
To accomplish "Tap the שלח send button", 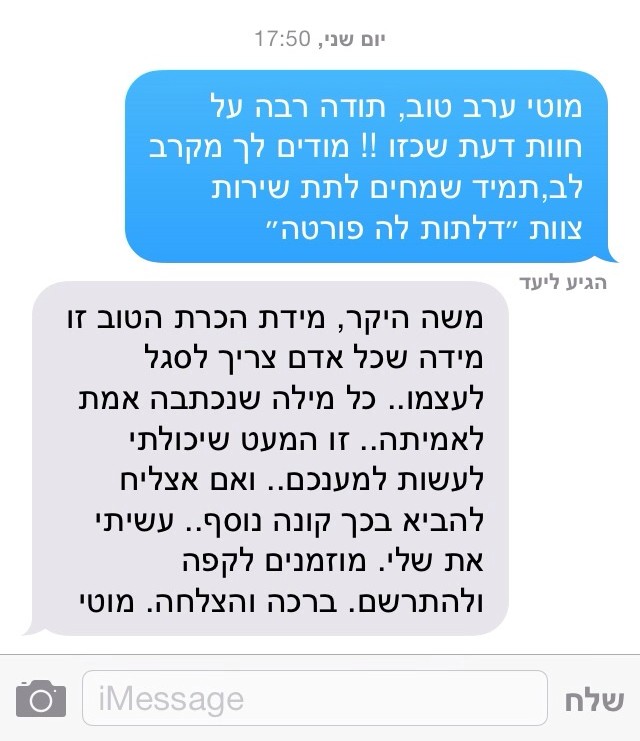I will tap(595, 699).
